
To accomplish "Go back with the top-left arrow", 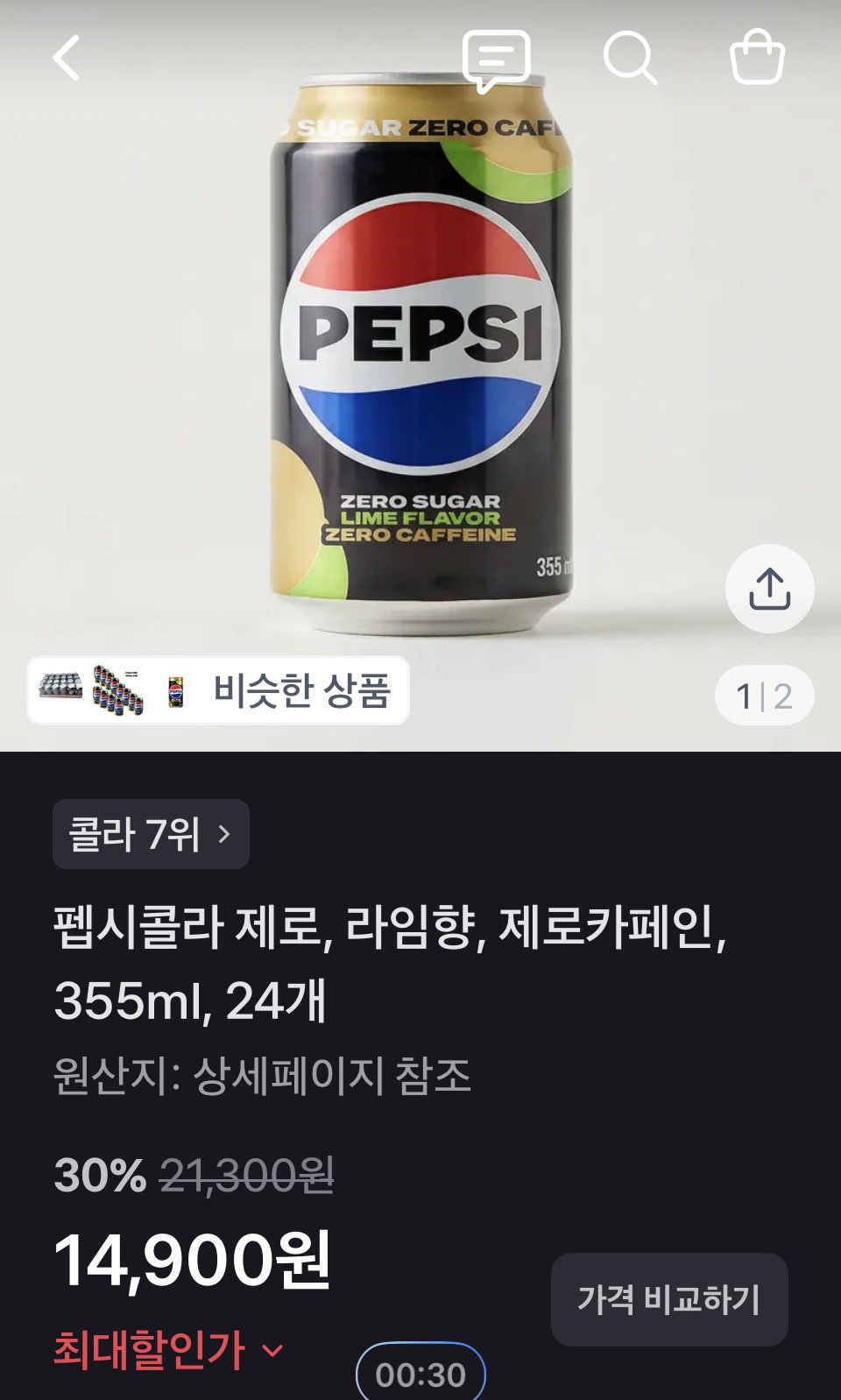I will tap(67, 58).
